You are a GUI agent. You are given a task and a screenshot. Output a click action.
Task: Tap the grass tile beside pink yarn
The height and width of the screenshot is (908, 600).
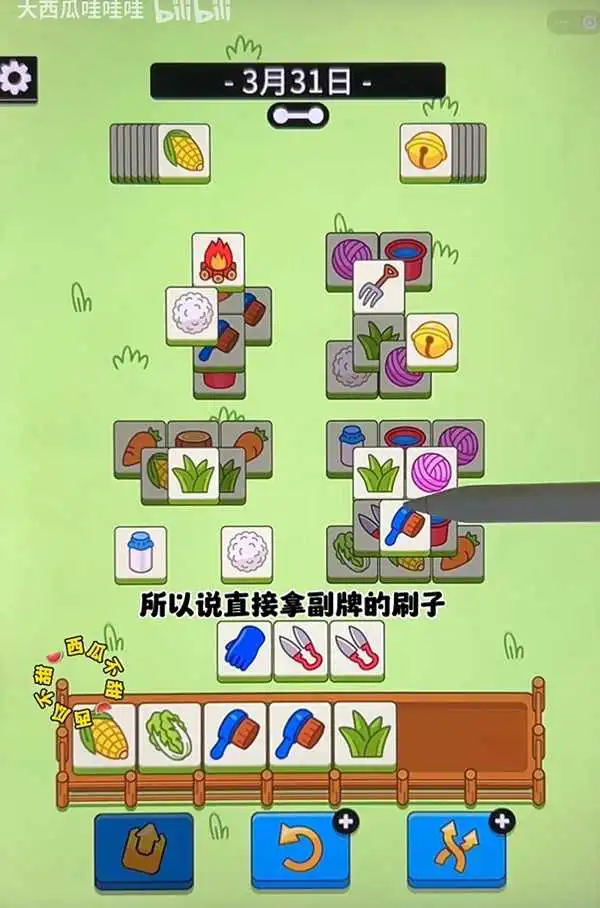[378, 471]
